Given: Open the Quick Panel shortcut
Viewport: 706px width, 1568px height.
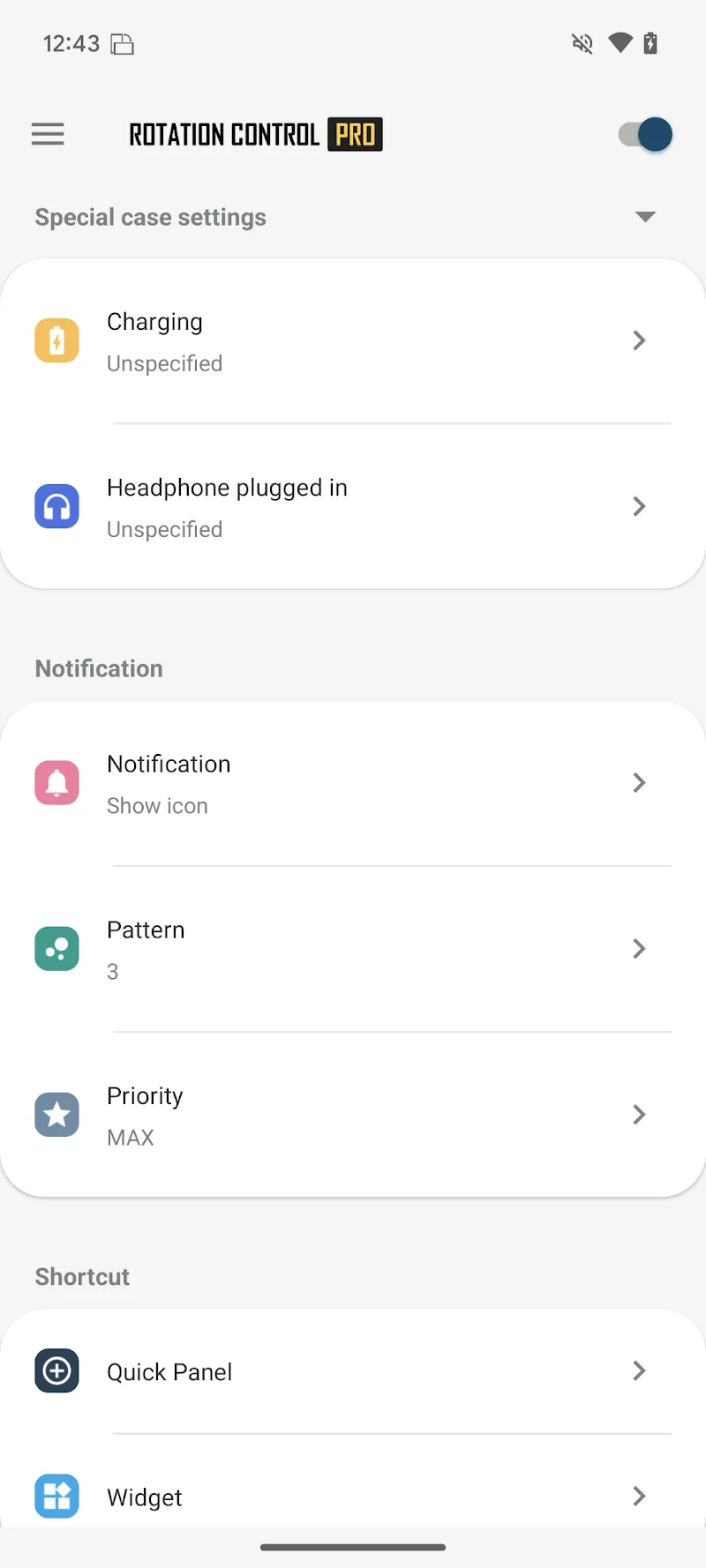Looking at the screenshot, I should pos(353,1371).
